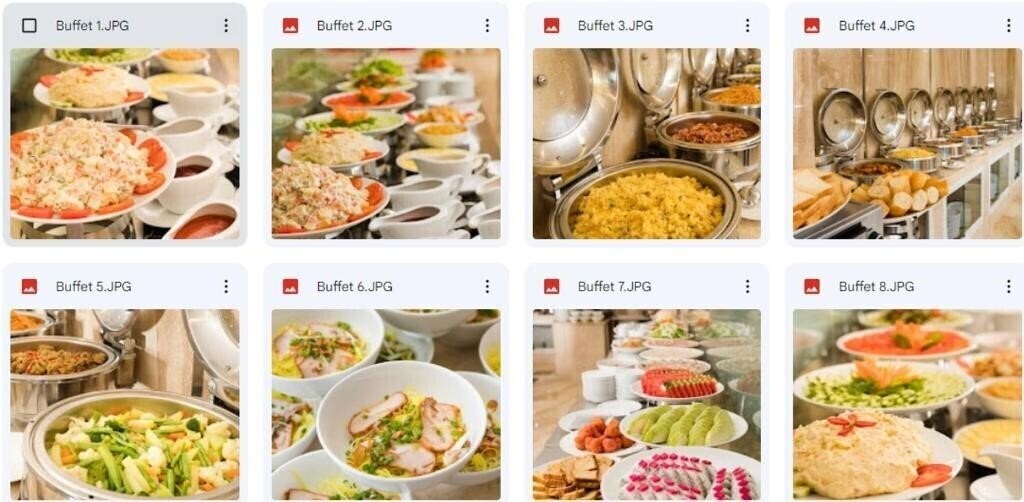Image resolution: width=1024 pixels, height=502 pixels.
Task: Show more options for Buffet 7.JPG
Action: [x=747, y=287]
